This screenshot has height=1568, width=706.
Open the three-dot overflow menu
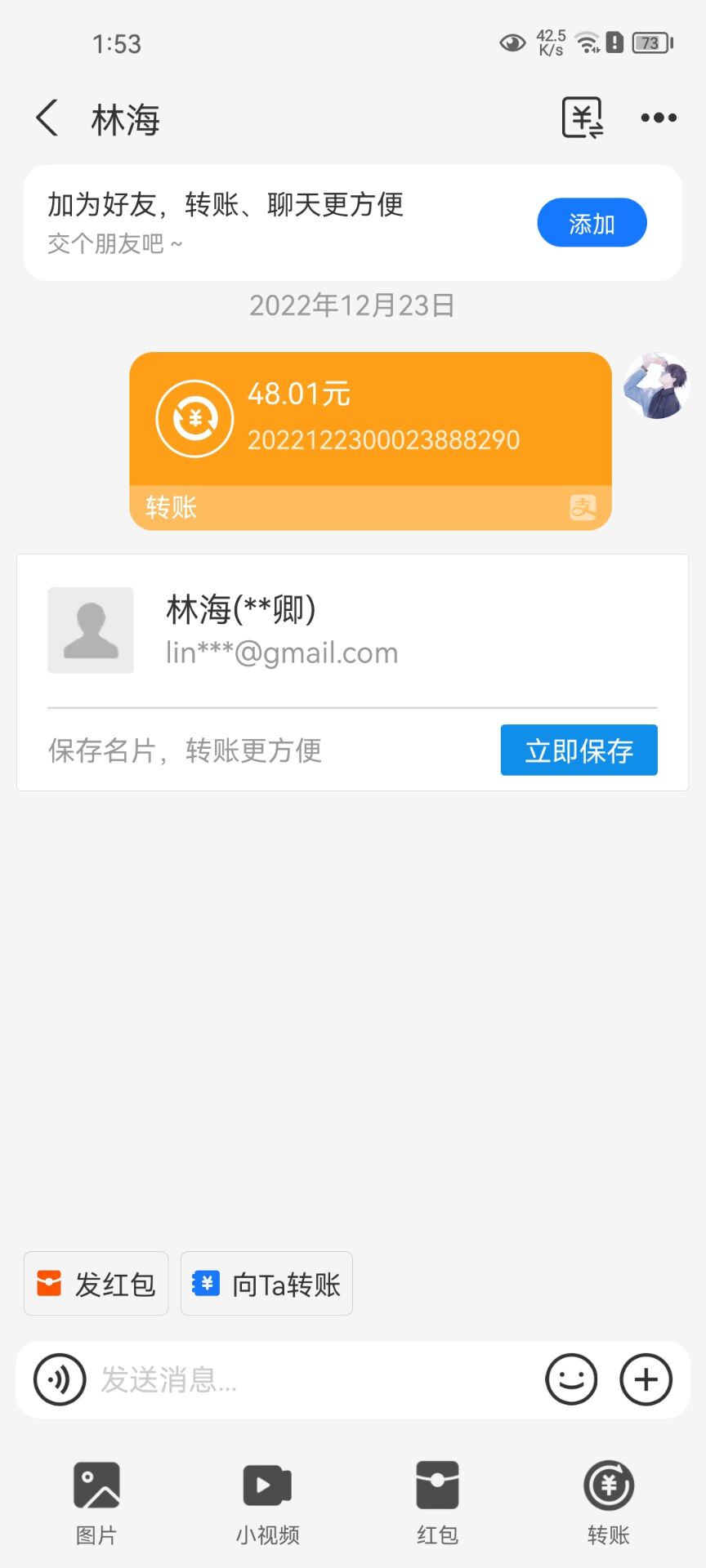pos(659,118)
